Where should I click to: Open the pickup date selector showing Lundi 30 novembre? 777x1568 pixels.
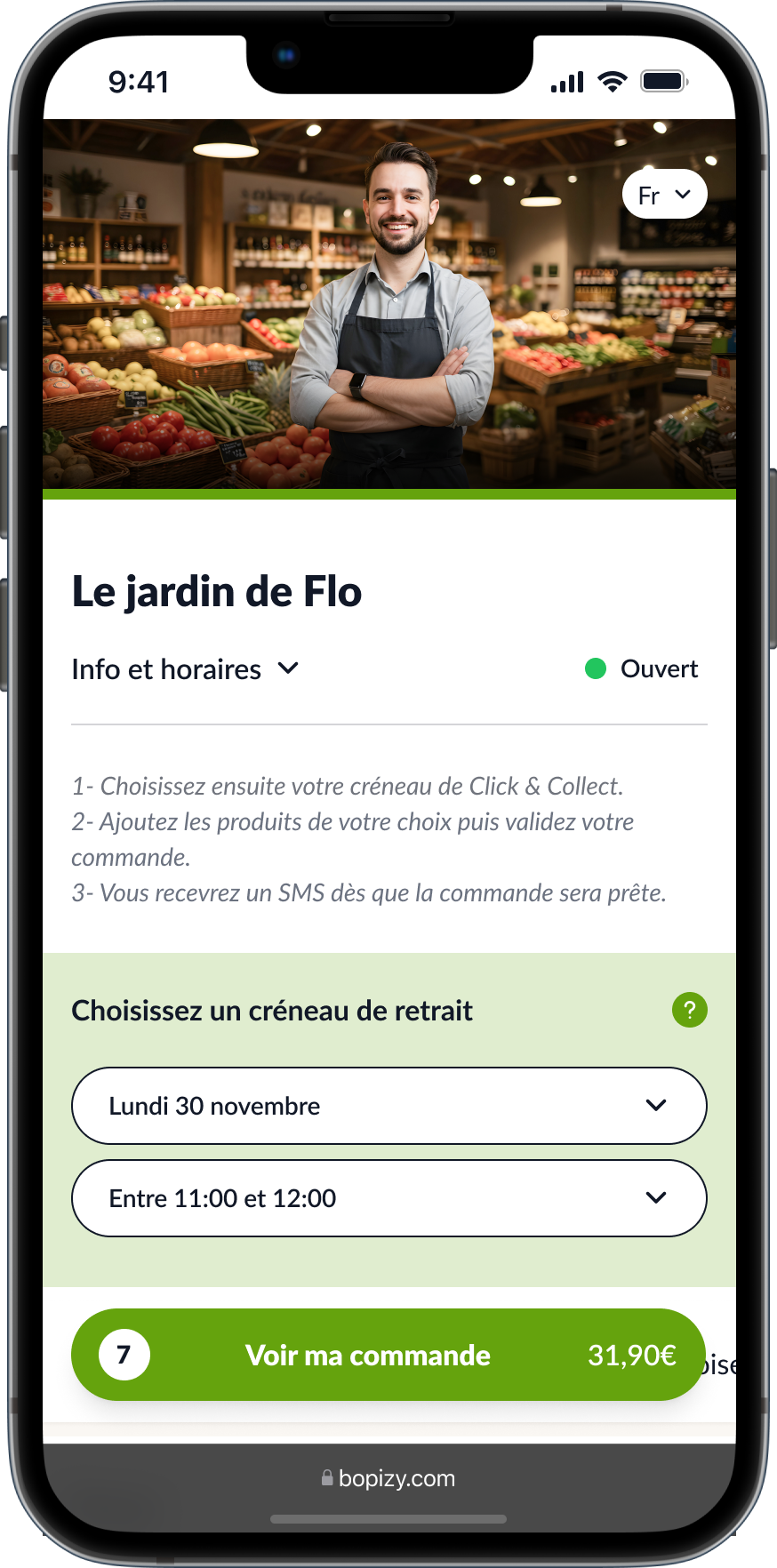pyautogui.click(x=388, y=1106)
